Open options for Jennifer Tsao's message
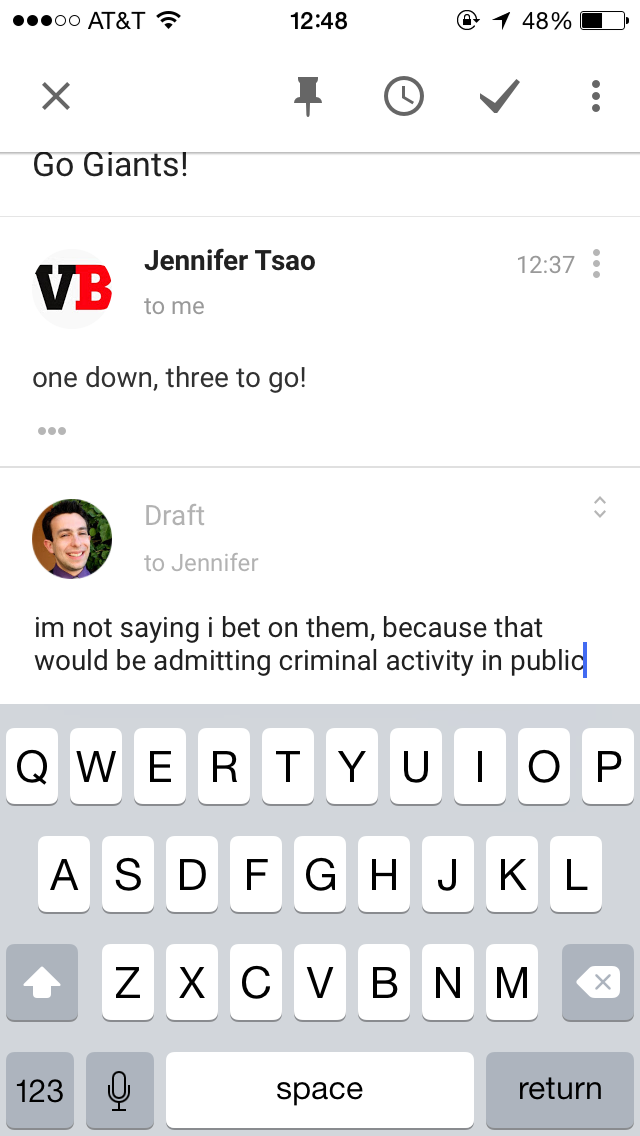This screenshot has height=1136, width=640. pyautogui.click(x=596, y=264)
